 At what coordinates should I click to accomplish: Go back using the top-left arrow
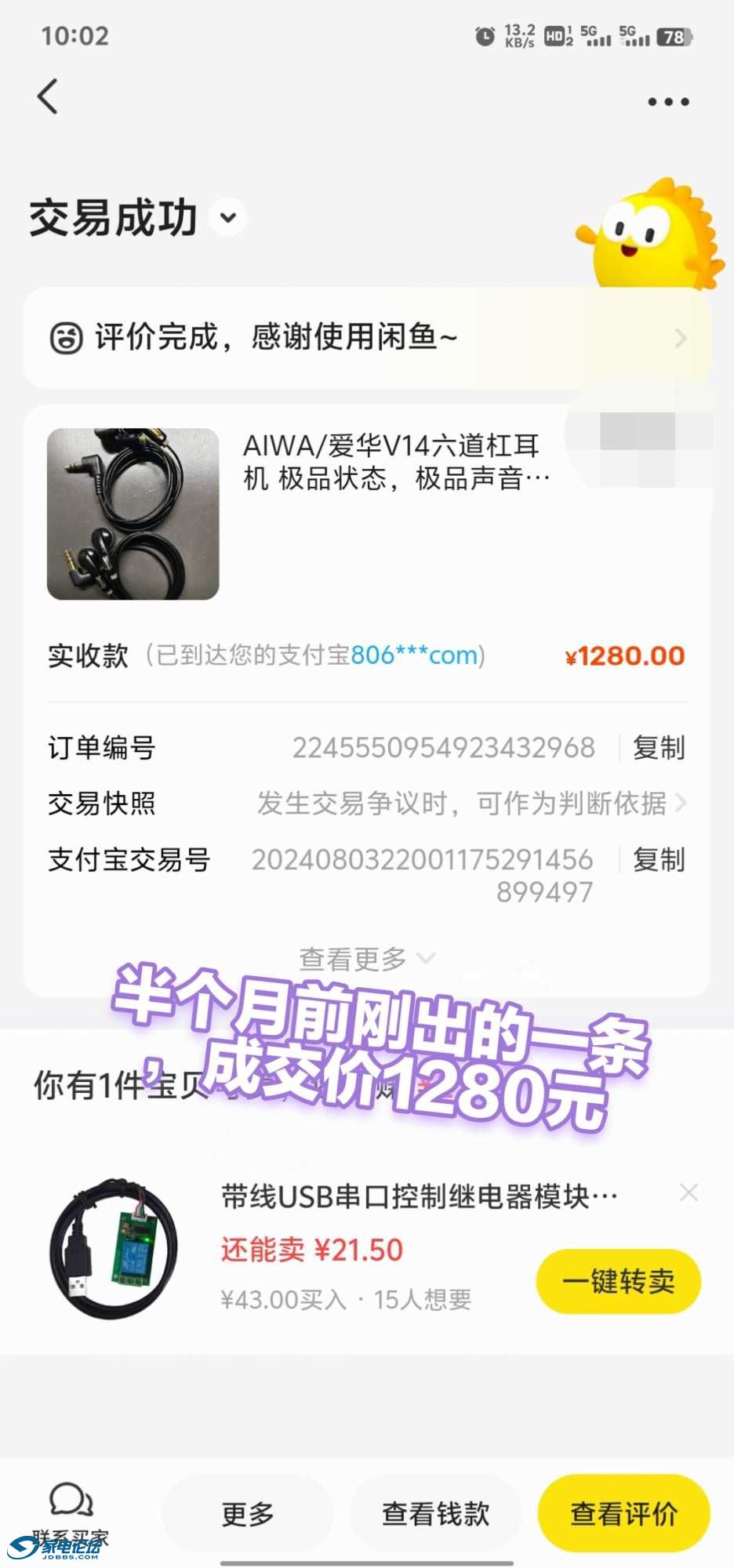pyautogui.click(x=49, y=97)
